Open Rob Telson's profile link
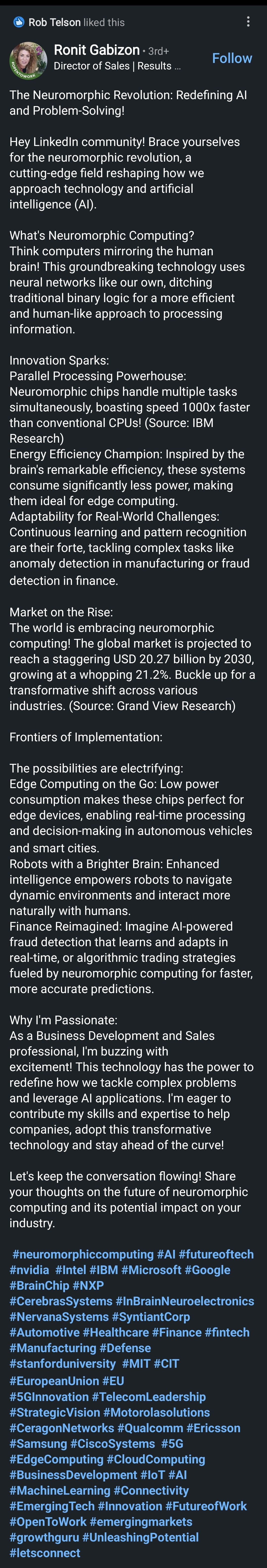 click(54, 23)
